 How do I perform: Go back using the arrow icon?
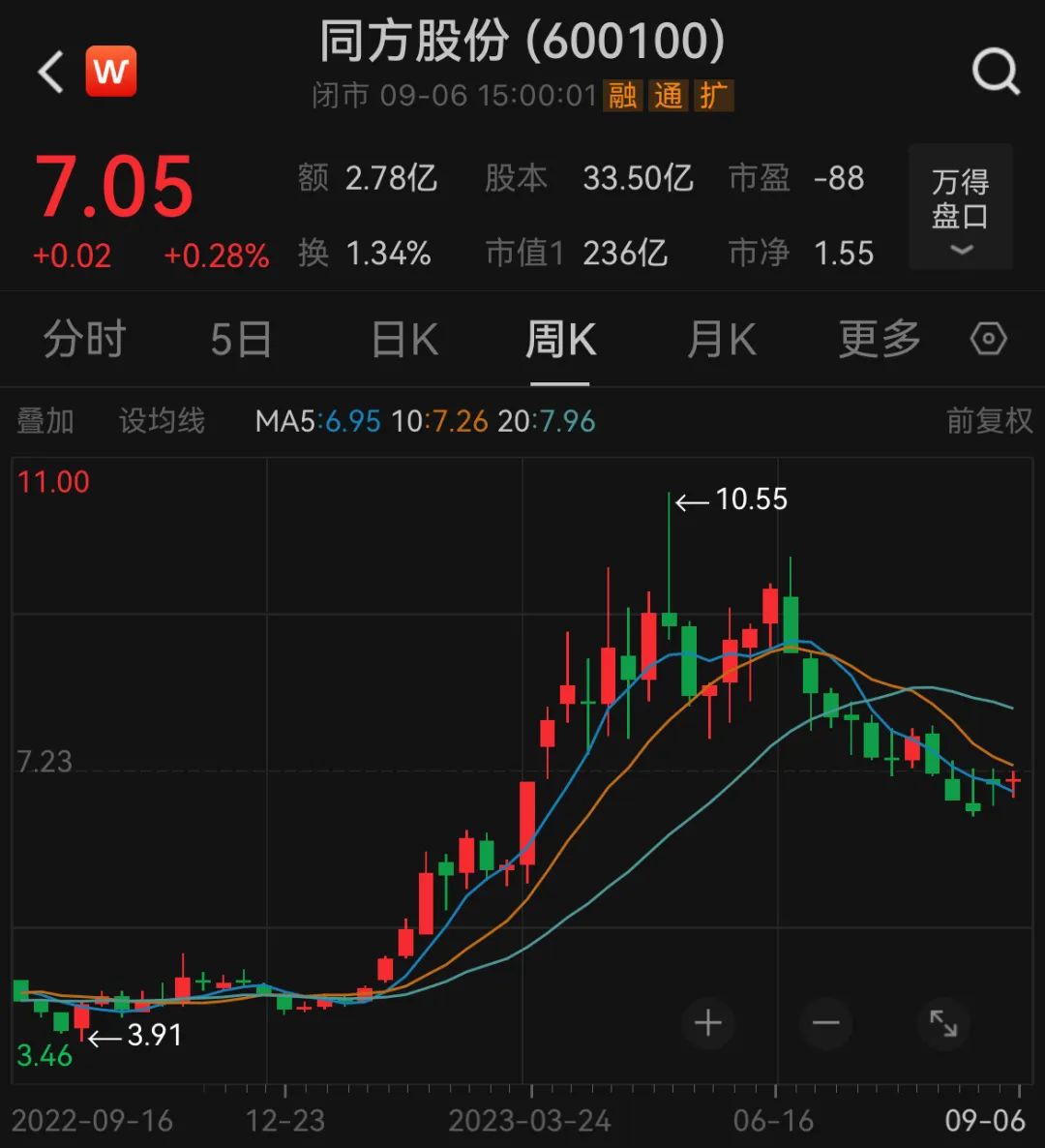pyautogui.click(x=50, y=73)
